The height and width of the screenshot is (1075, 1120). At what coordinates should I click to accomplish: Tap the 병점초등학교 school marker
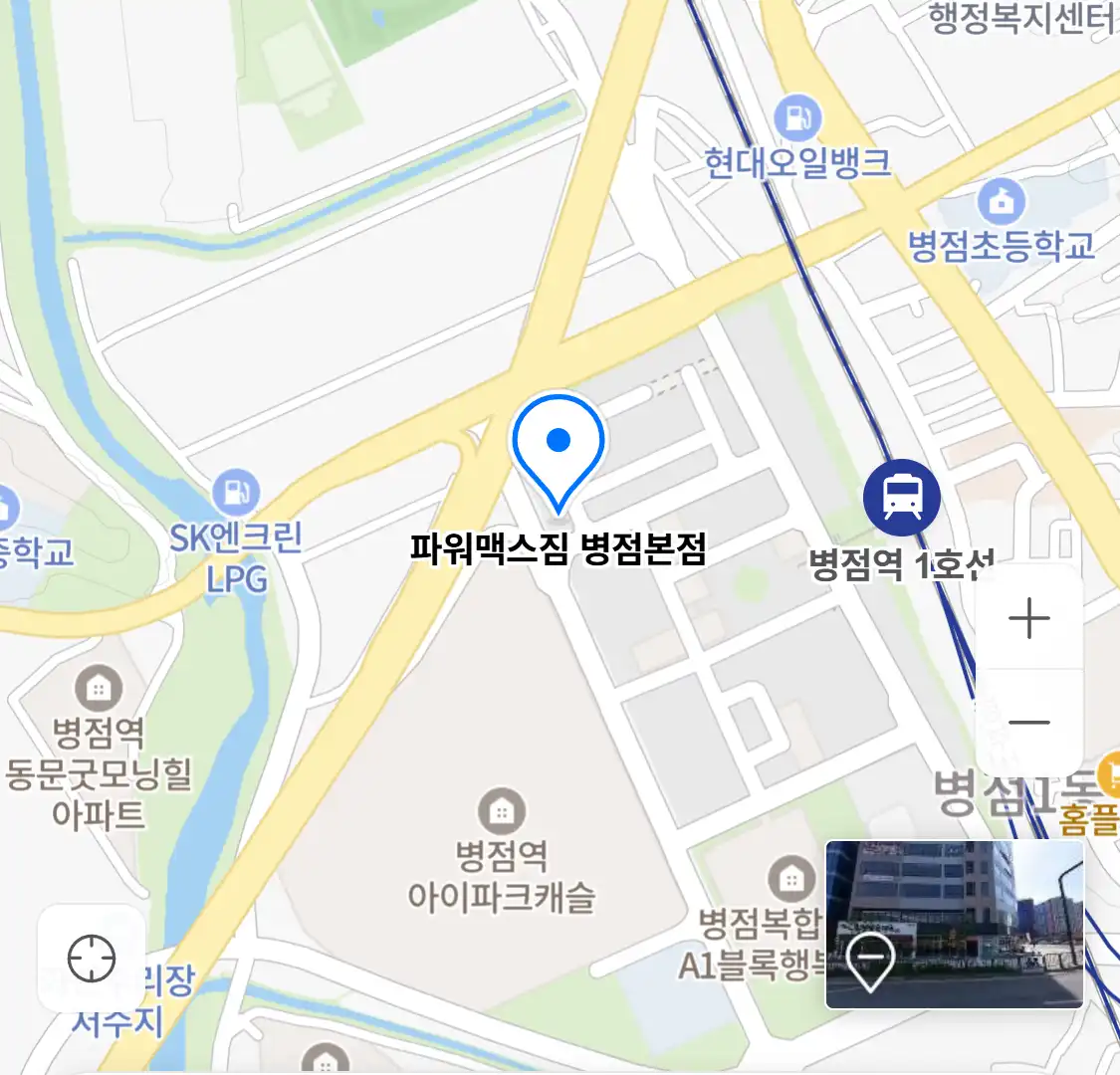point(1002,202)
